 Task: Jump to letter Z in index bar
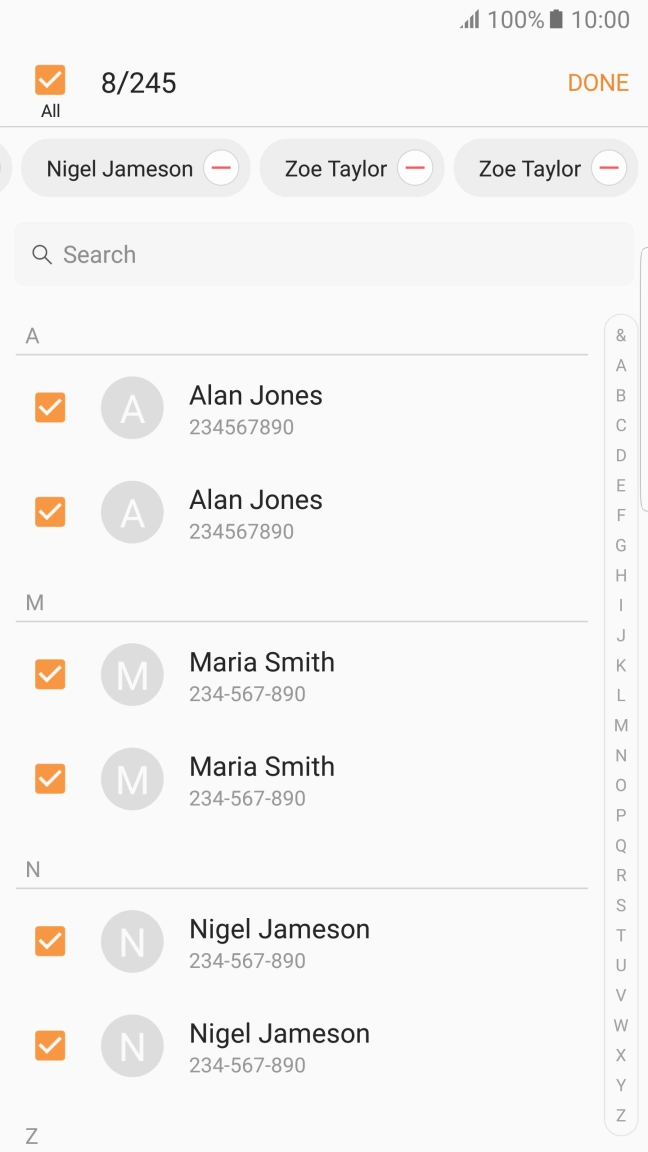coord(621,1115)
